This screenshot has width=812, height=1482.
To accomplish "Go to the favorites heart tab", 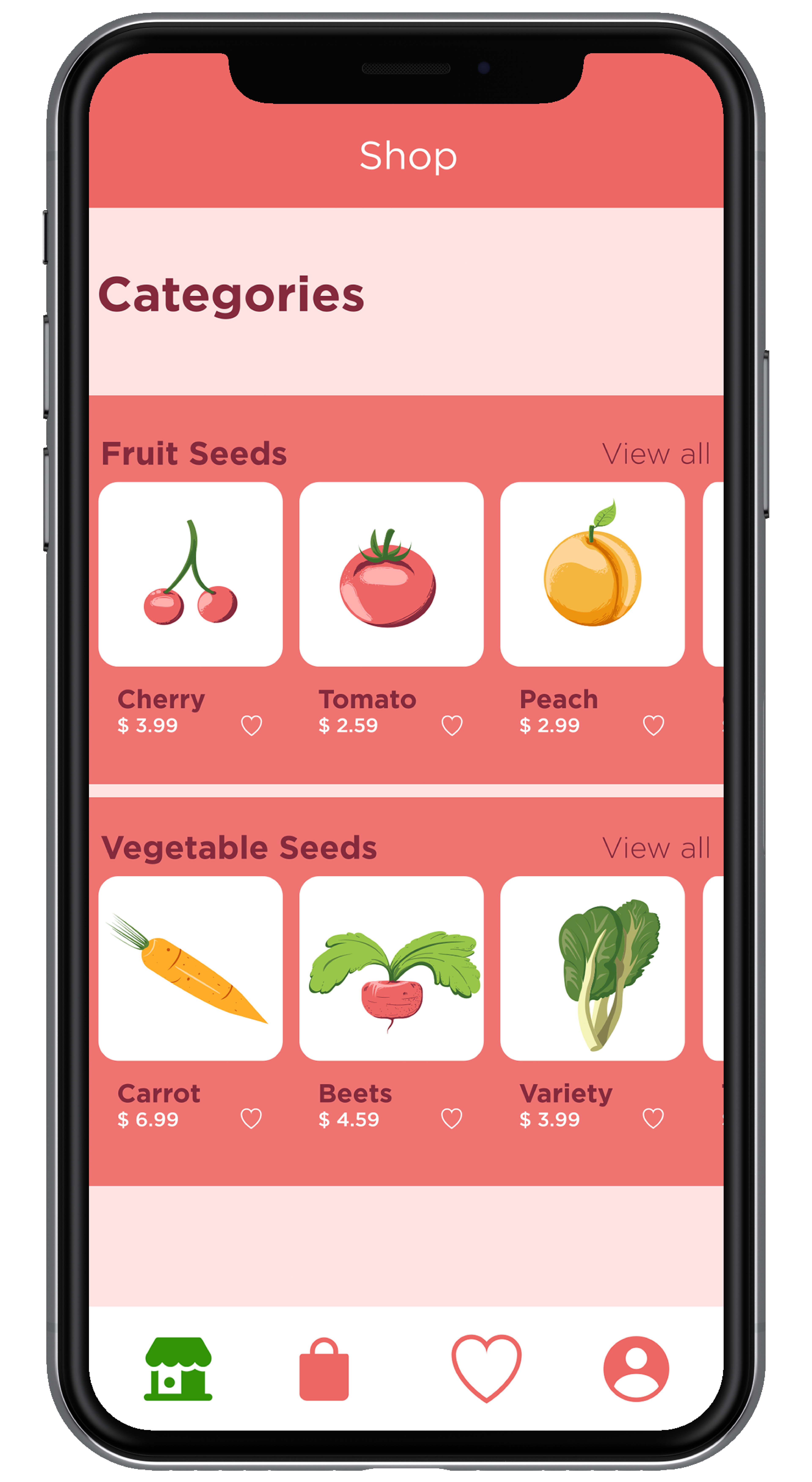I will 487,1368.
